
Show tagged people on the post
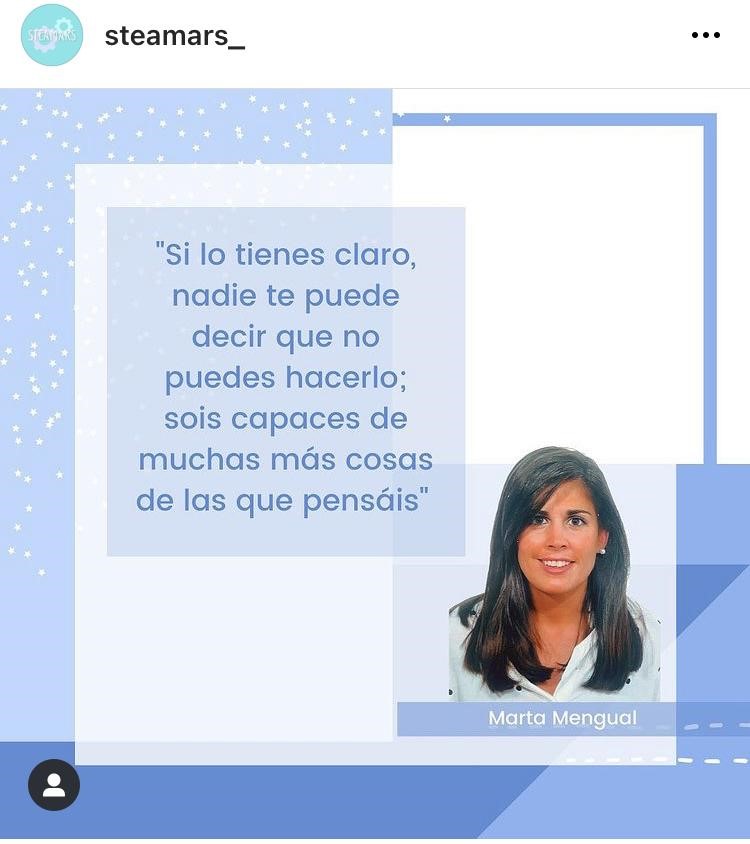(x=54, y=785)
